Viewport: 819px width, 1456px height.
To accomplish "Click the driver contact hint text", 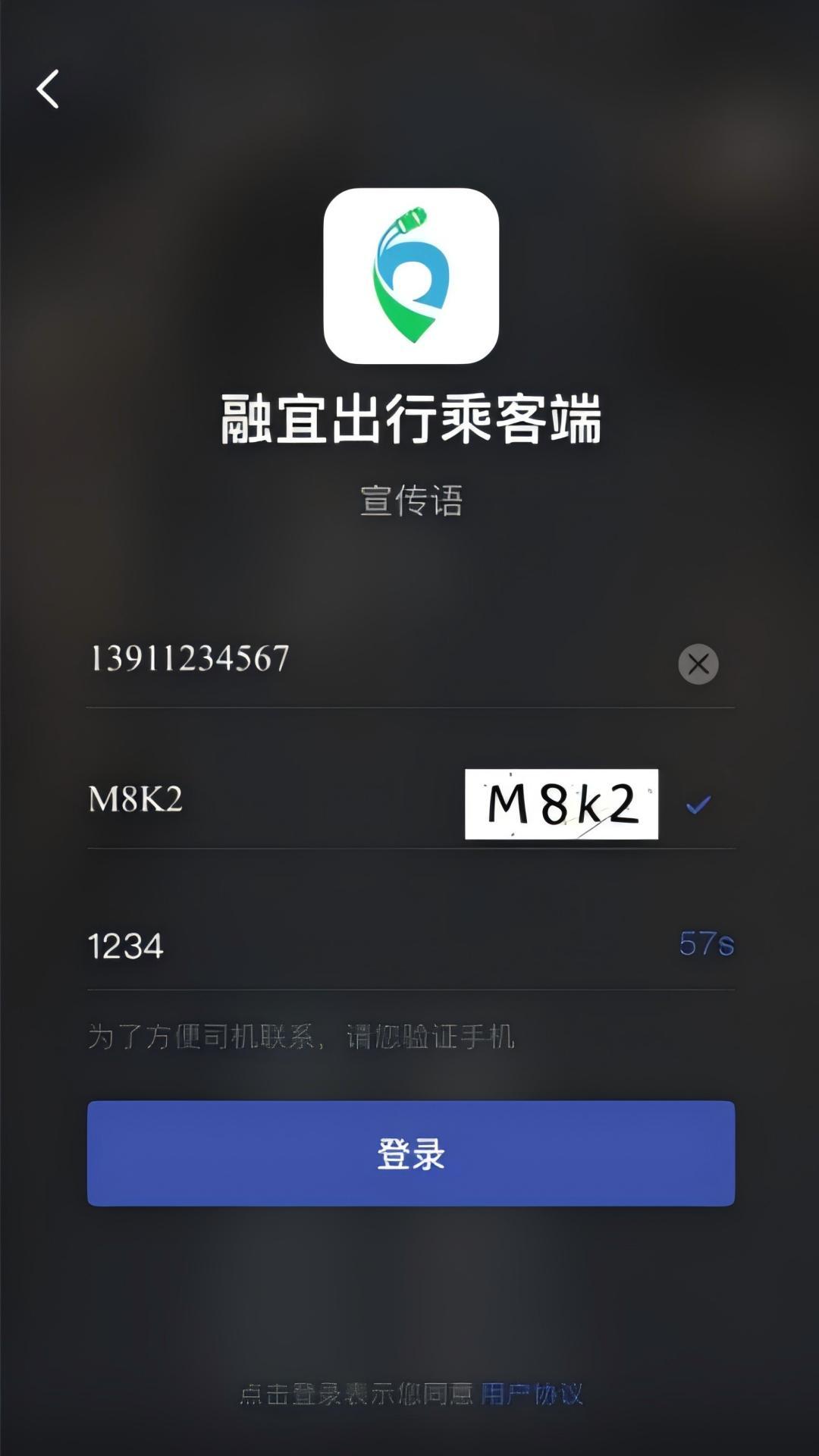I will point(302,1036).
